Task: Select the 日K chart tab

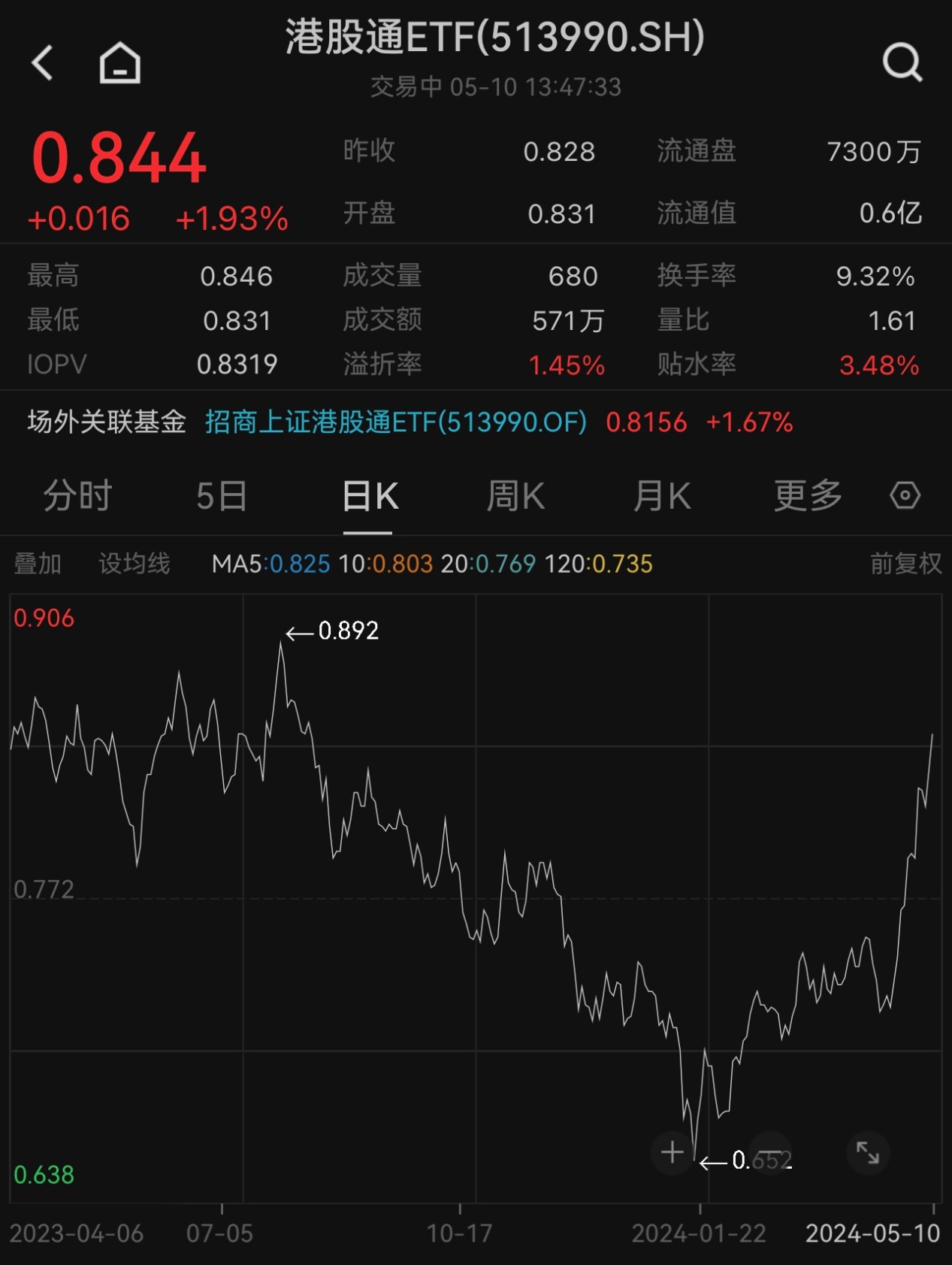Action: click(370, 496)
